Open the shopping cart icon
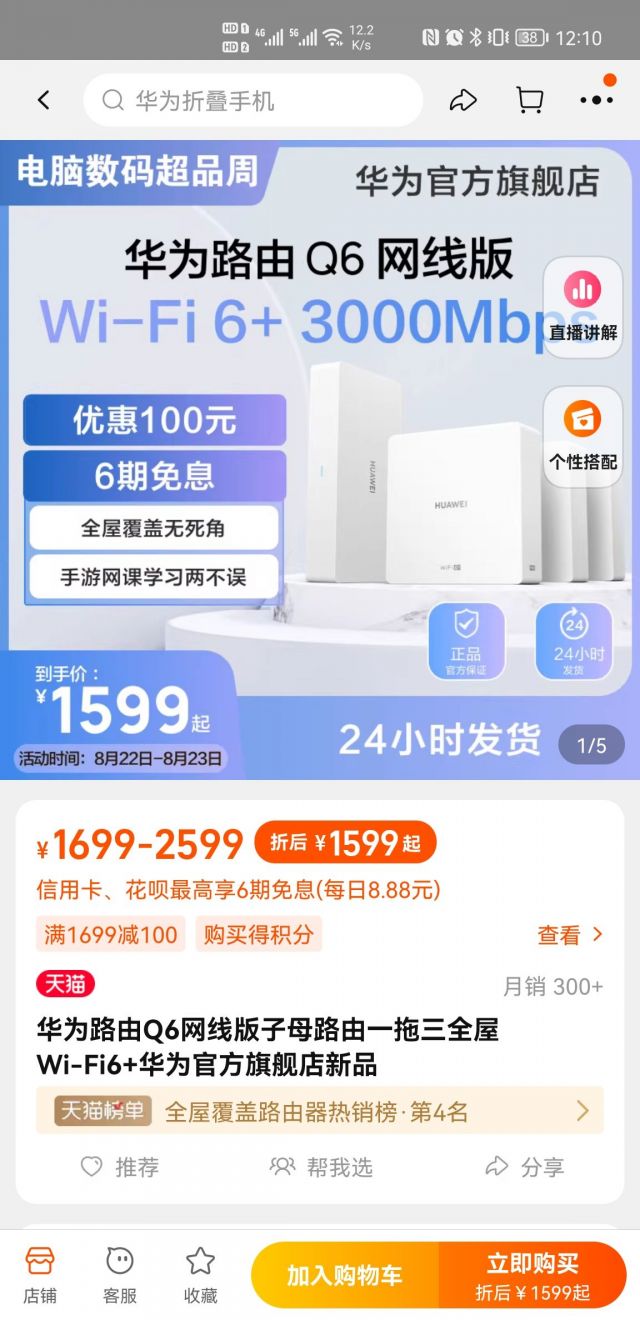The width and height of the screenshot is (640, 1320). click(x=529, y=100)
